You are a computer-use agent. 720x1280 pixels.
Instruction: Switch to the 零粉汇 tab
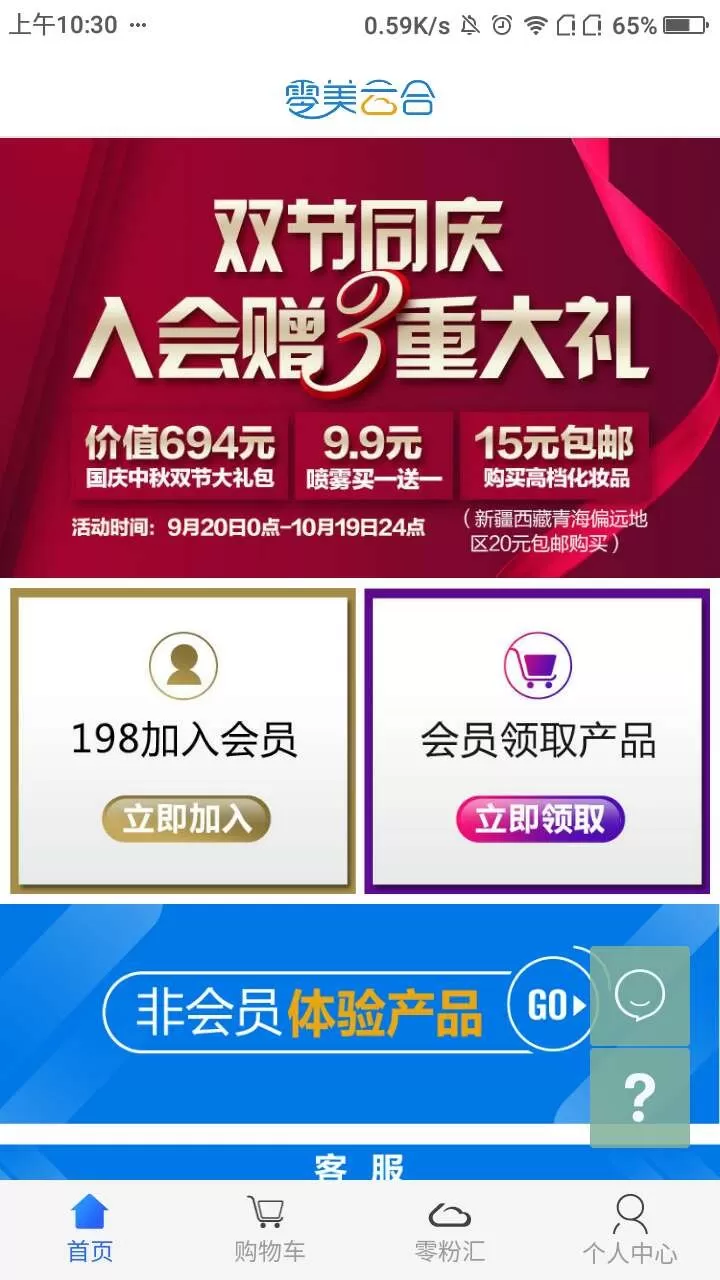pyautogui.click(x=450, y=1230)
